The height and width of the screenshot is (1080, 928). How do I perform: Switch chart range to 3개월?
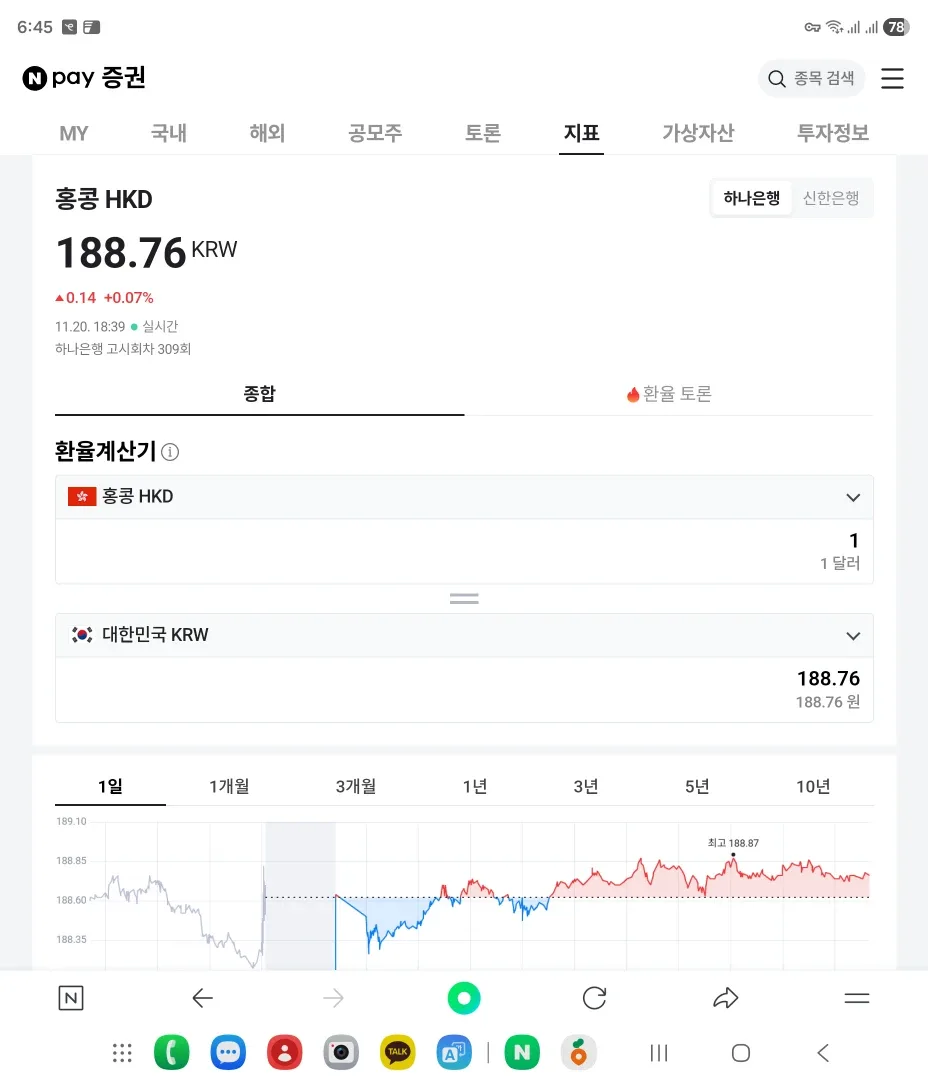click(355, 786)
